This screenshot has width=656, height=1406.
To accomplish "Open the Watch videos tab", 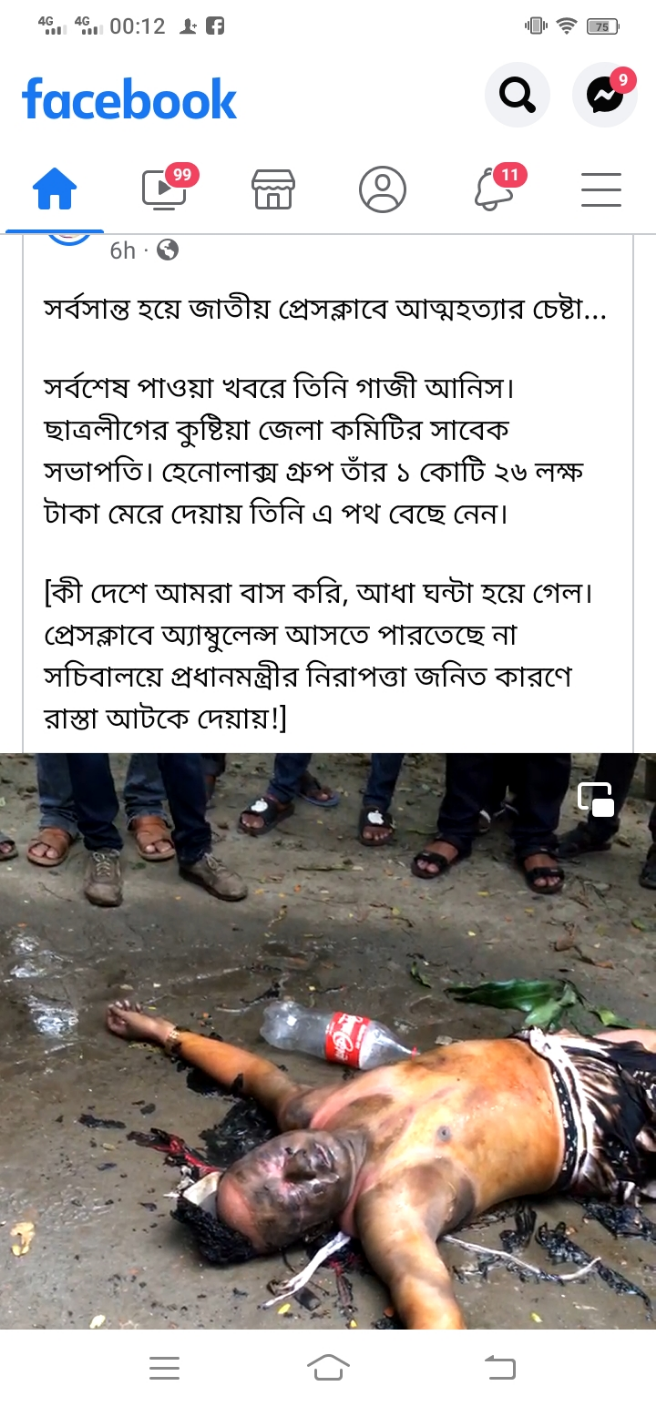I will tap(164, 189).
